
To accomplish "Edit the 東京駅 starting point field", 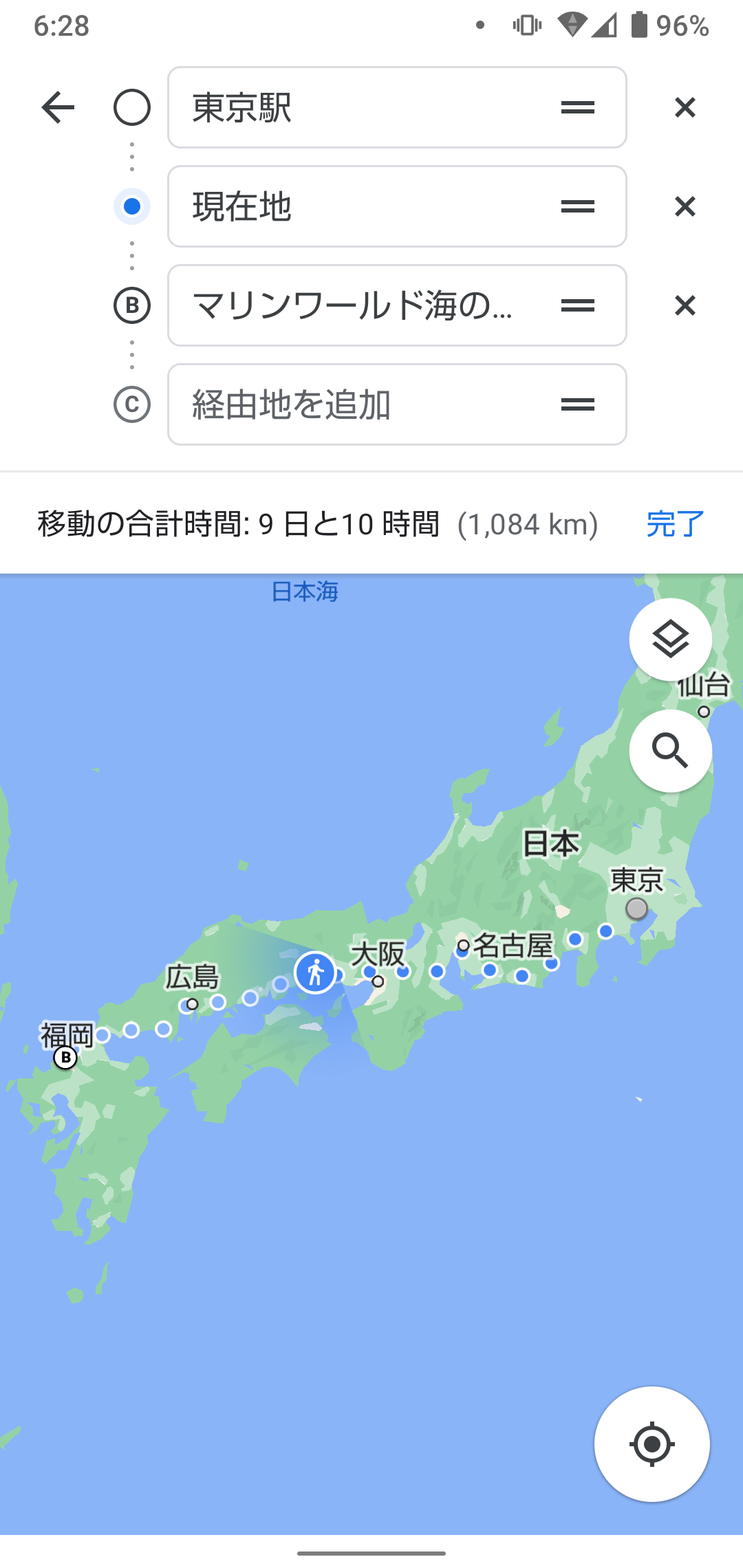I will click(x=397, y=107).
